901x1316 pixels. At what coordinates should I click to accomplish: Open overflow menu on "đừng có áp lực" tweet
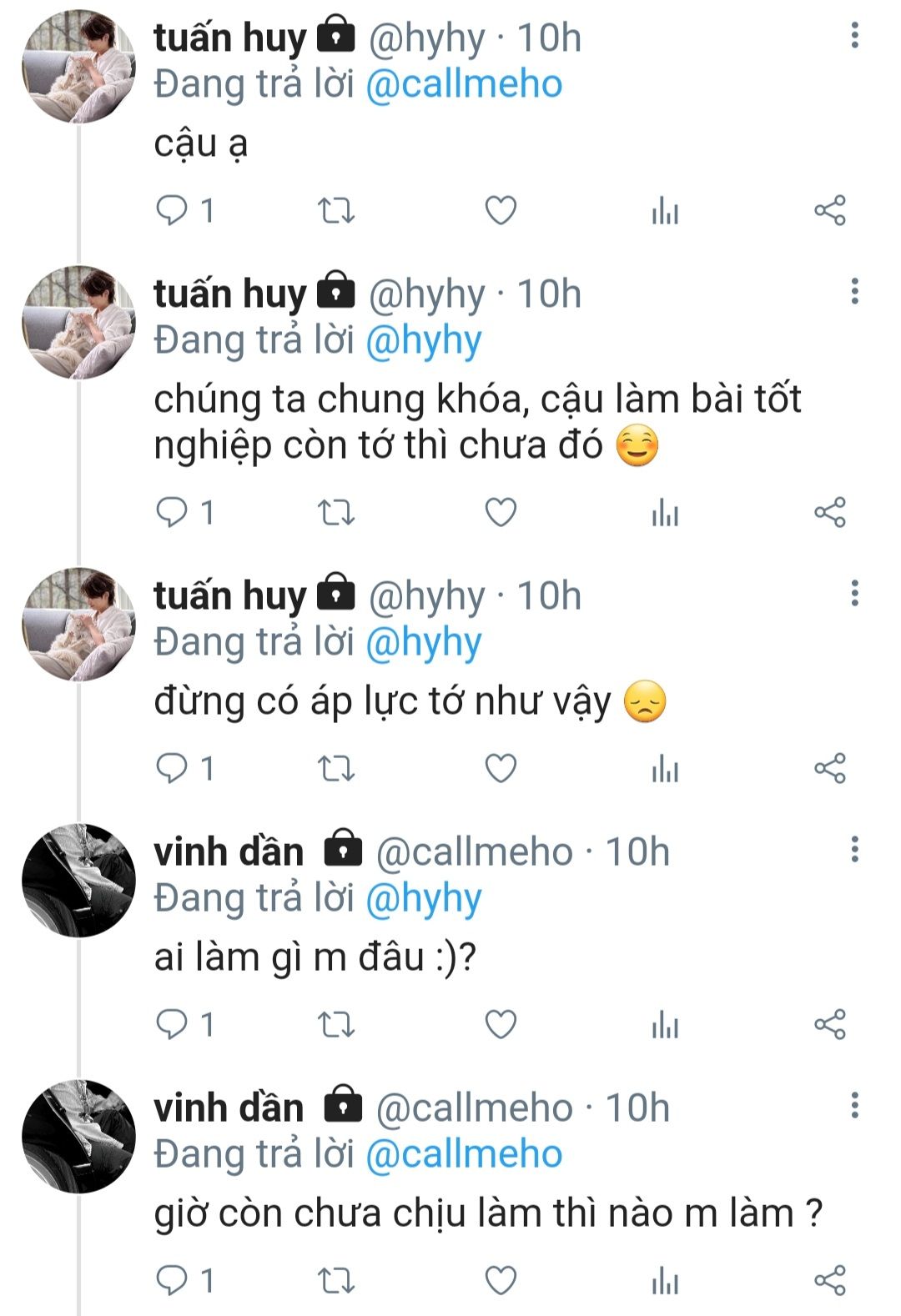[854, 593]
